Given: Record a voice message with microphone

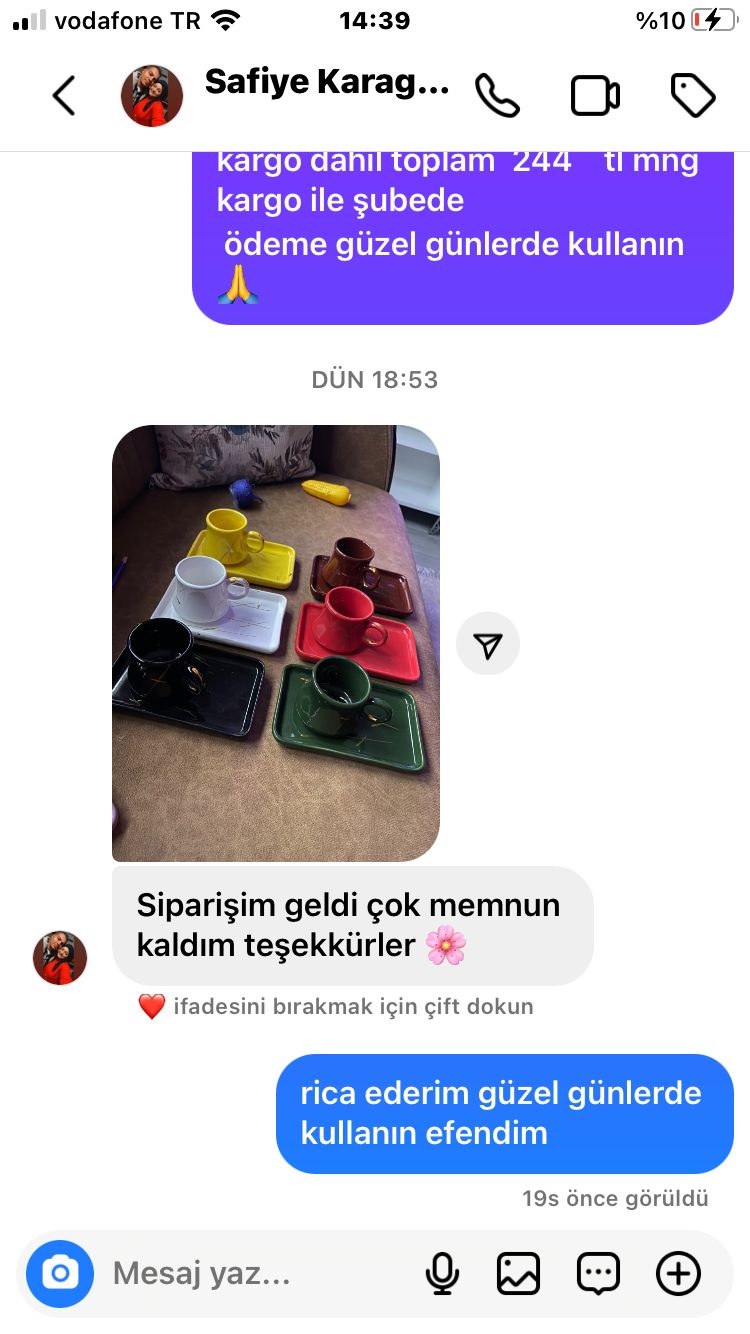Looking at the screenshot, I should (441, 1273).
